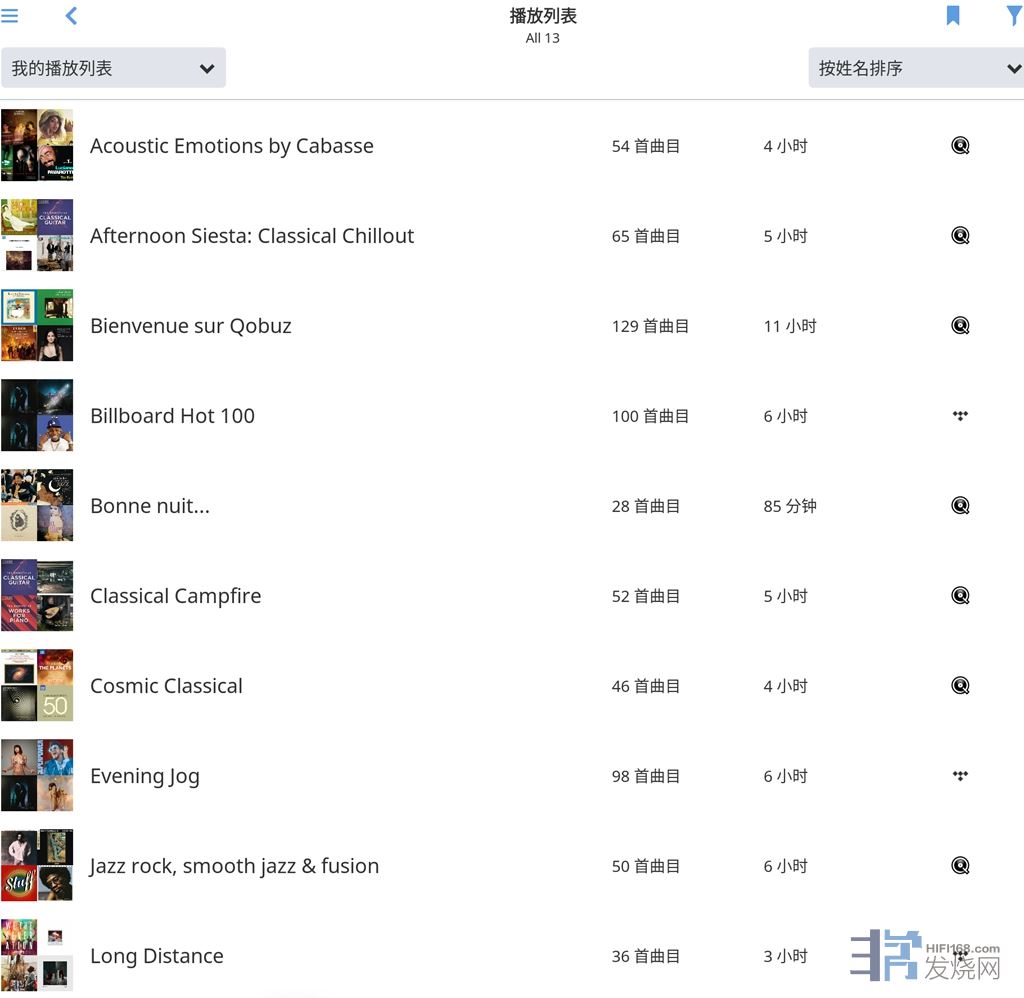
Task: Open the Cosmic Classical playlist
Action: tap(166, 686)
